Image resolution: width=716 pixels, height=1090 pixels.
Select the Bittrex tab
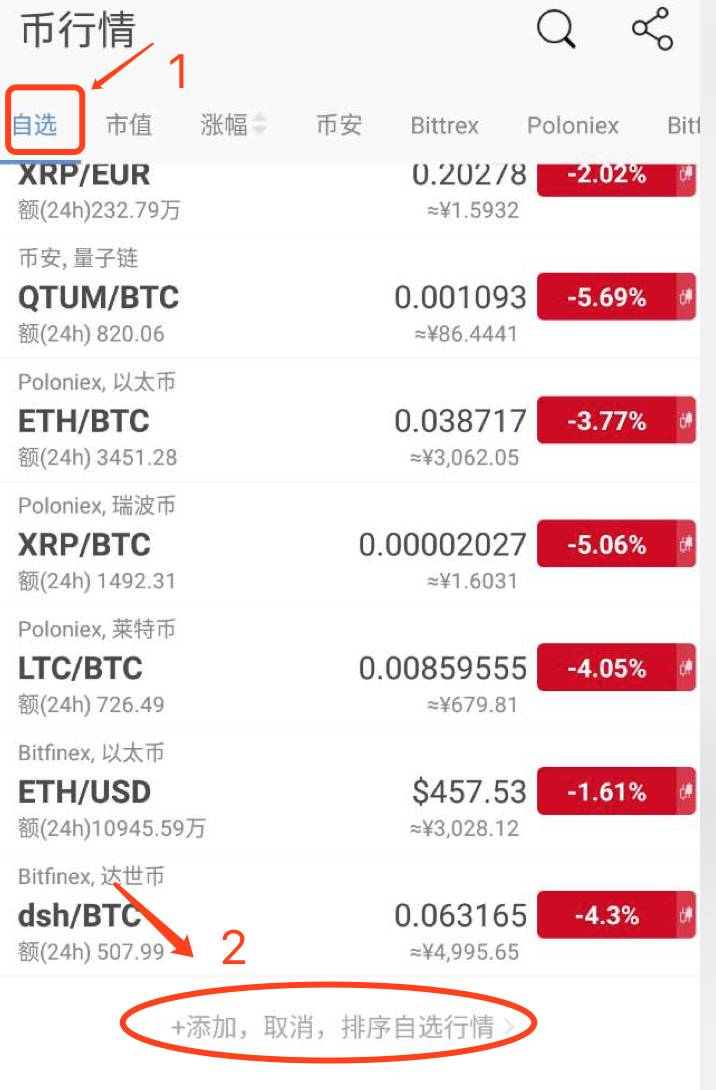tap(444, 126)
